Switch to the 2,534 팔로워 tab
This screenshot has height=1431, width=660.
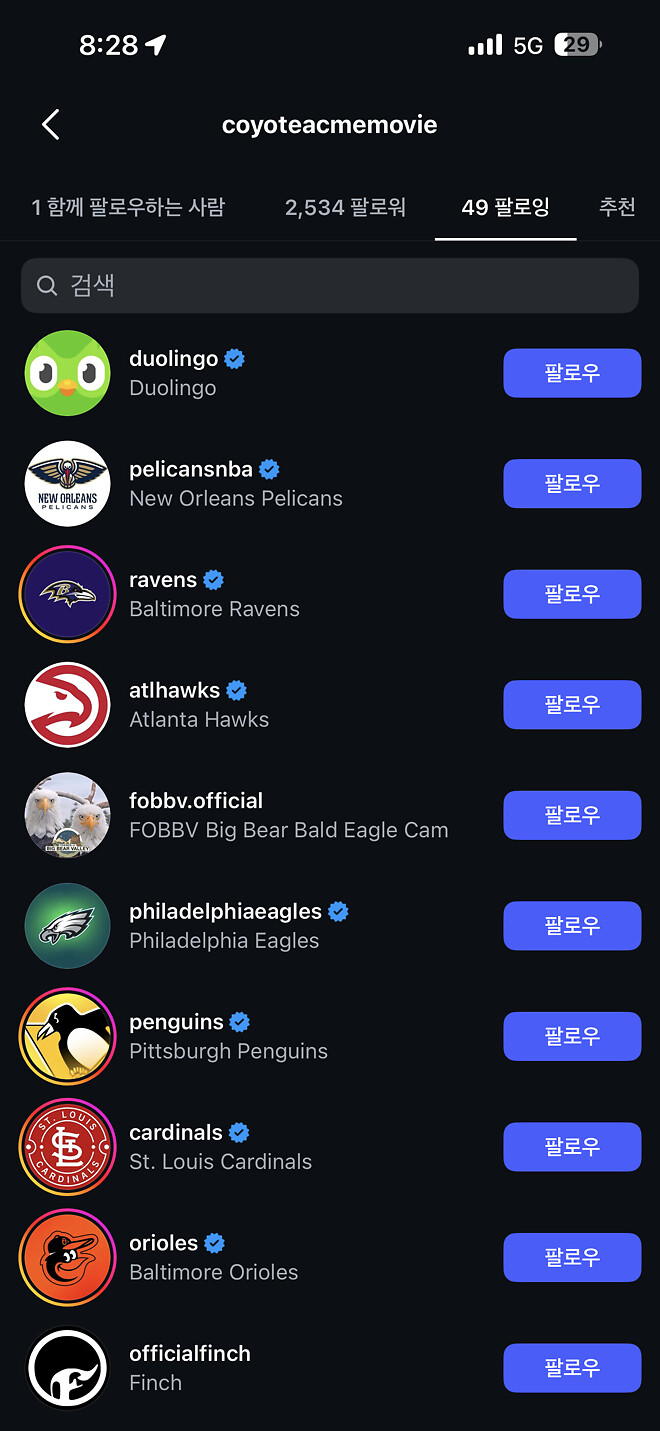click(345, 207)
